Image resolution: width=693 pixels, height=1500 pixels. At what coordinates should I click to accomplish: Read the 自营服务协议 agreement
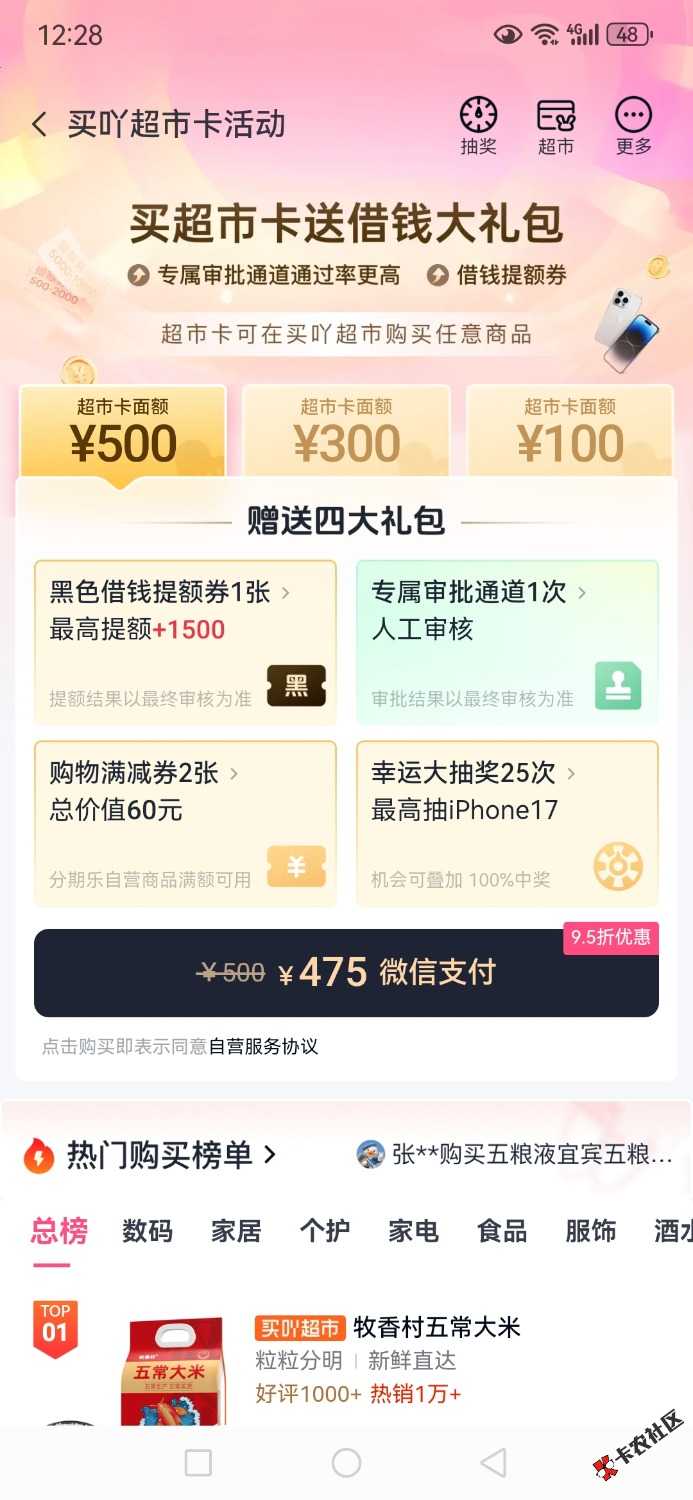point(263,1047)
